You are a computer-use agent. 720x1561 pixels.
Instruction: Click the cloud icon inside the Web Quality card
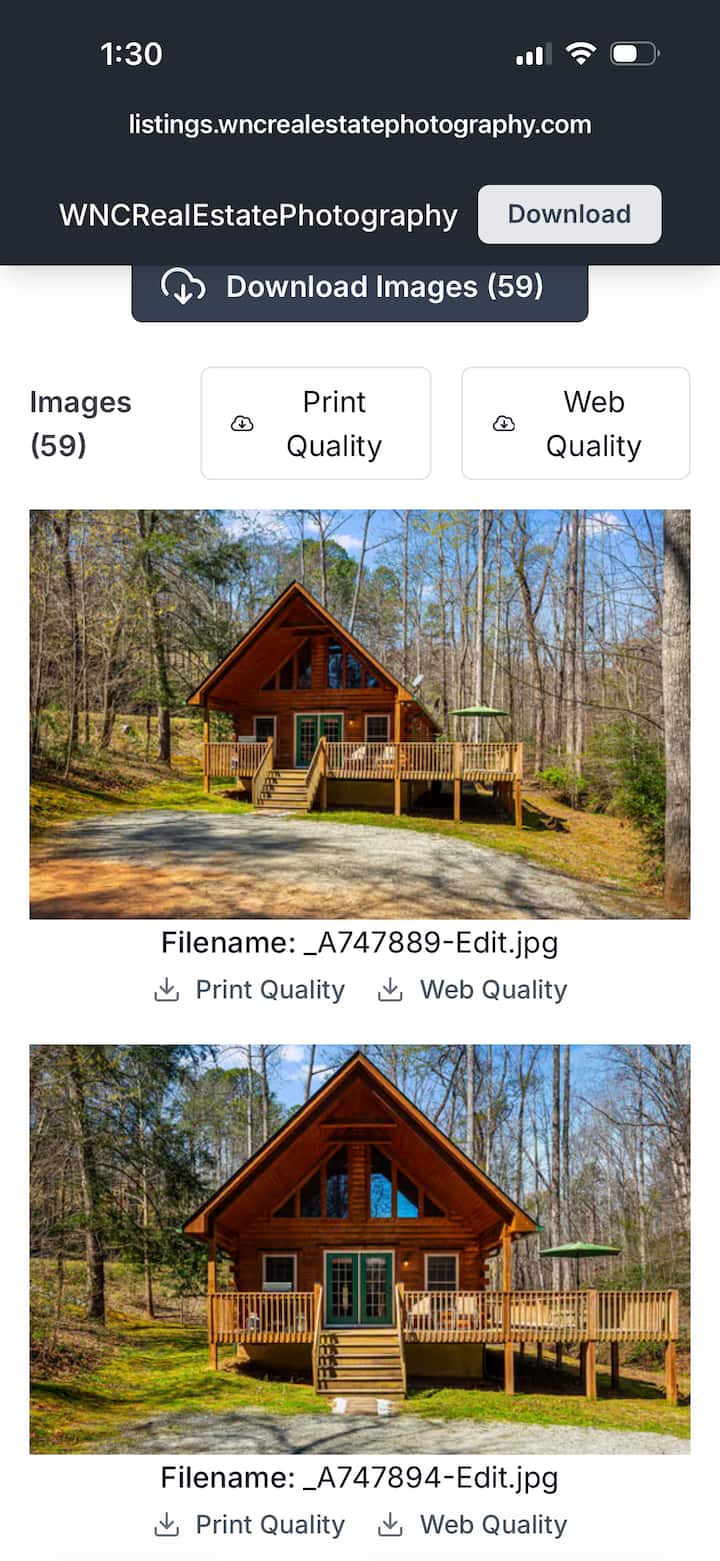[x=504, y=423]
